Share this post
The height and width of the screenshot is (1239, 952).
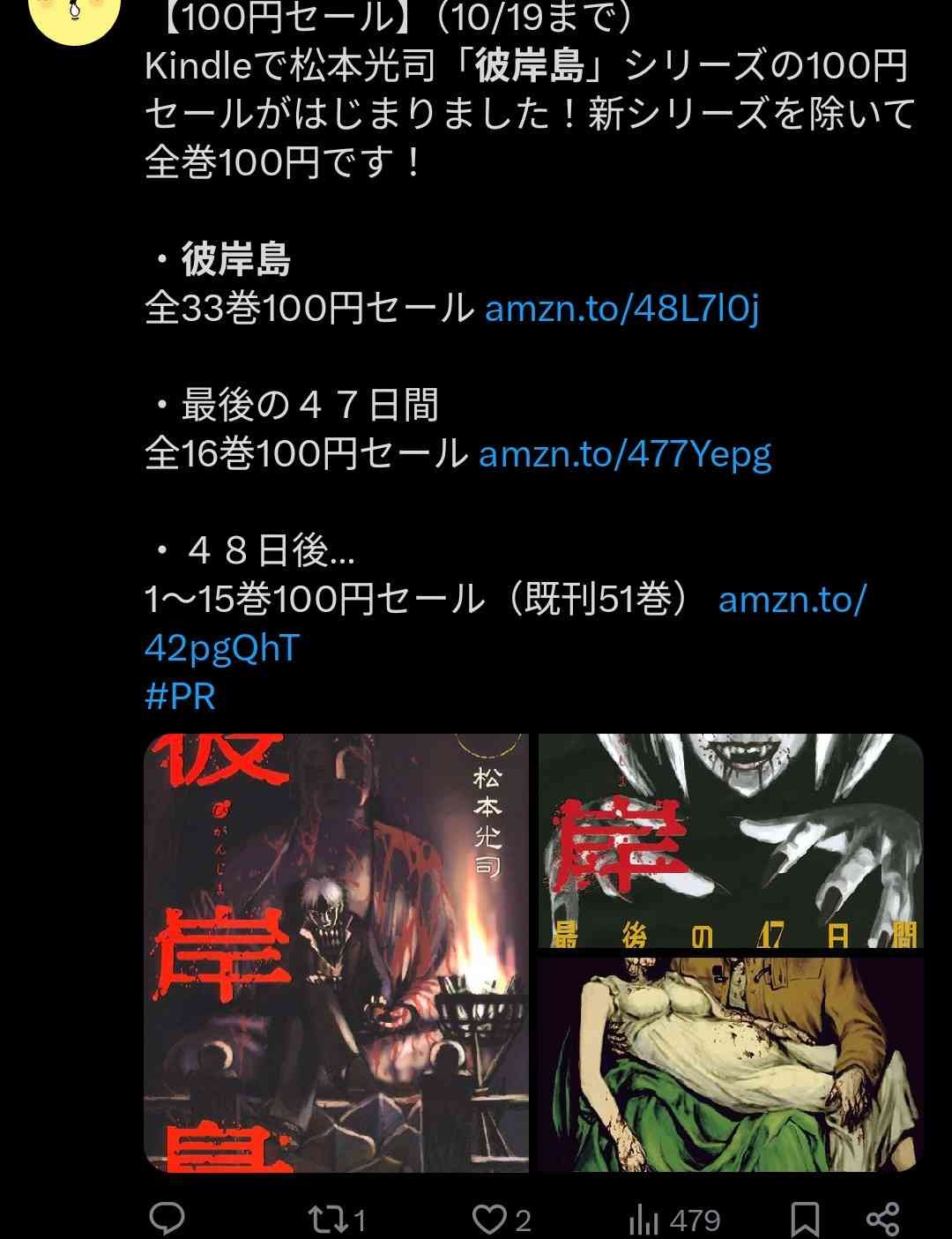pos(882,1219)
